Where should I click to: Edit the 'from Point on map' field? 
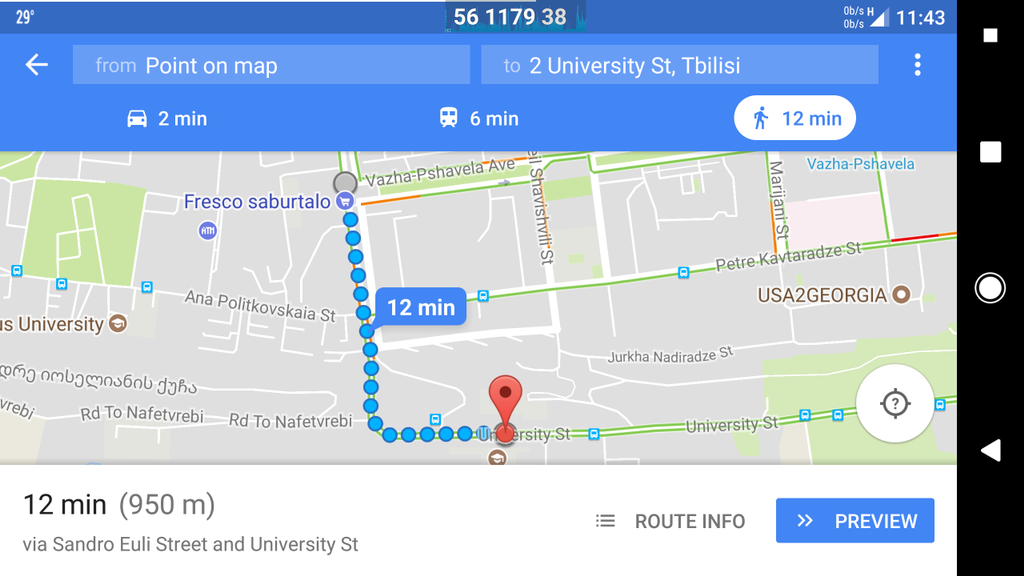pyautogui.click(x=271, y=65)
